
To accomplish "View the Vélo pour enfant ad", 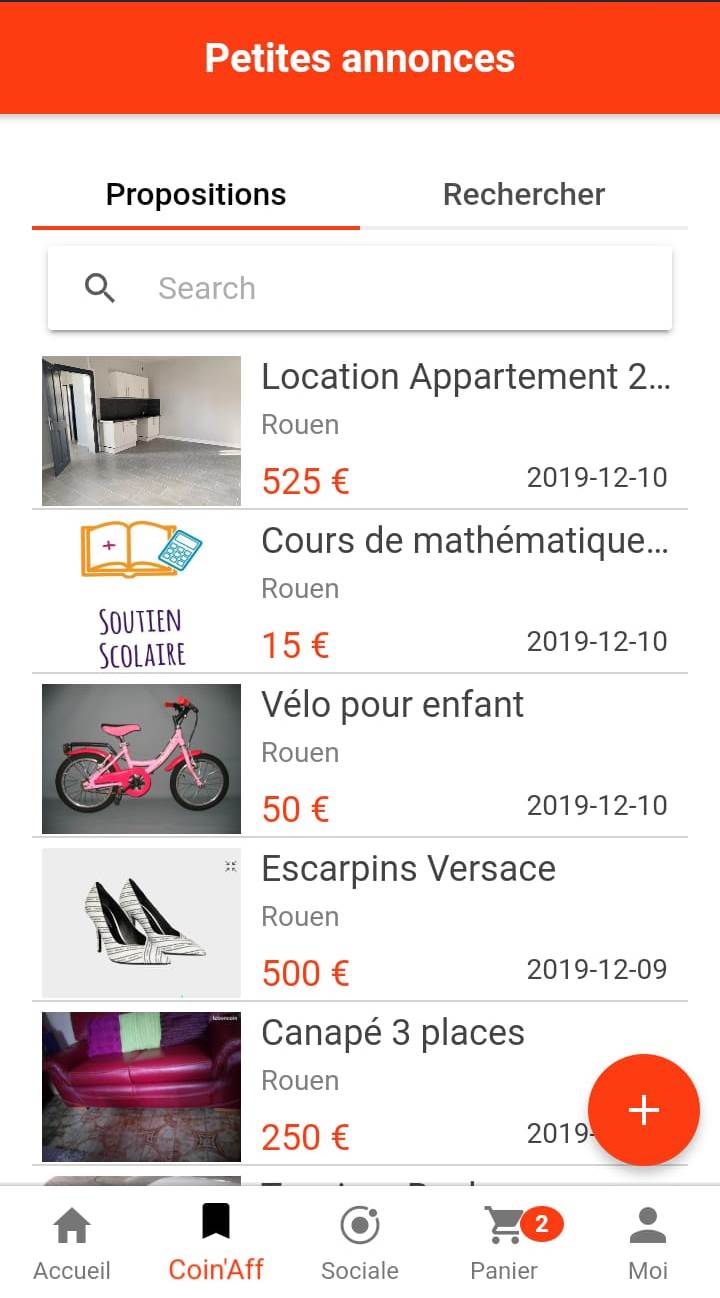I will point(360,756).
